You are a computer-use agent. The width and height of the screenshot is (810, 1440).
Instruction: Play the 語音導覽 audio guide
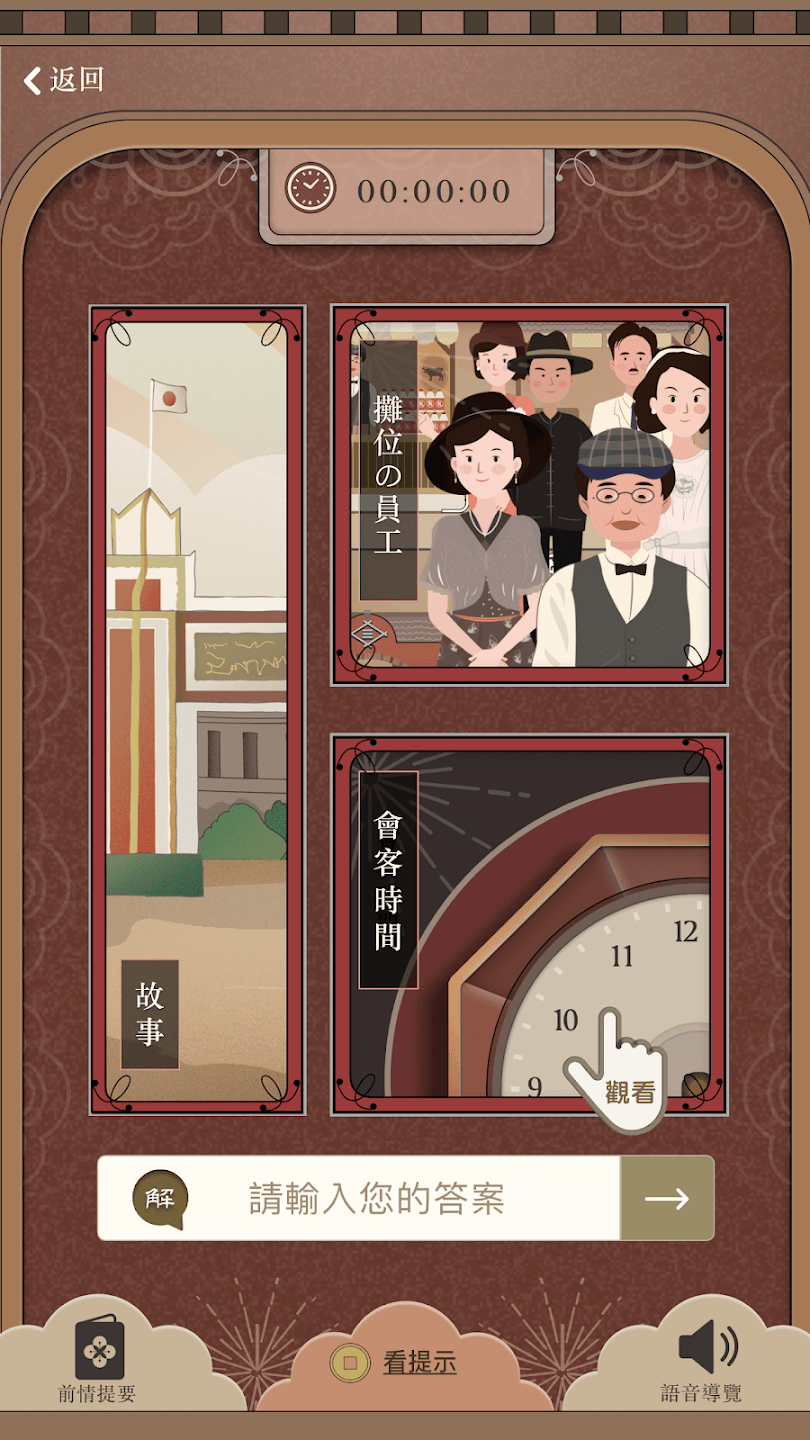point(703,1360)
